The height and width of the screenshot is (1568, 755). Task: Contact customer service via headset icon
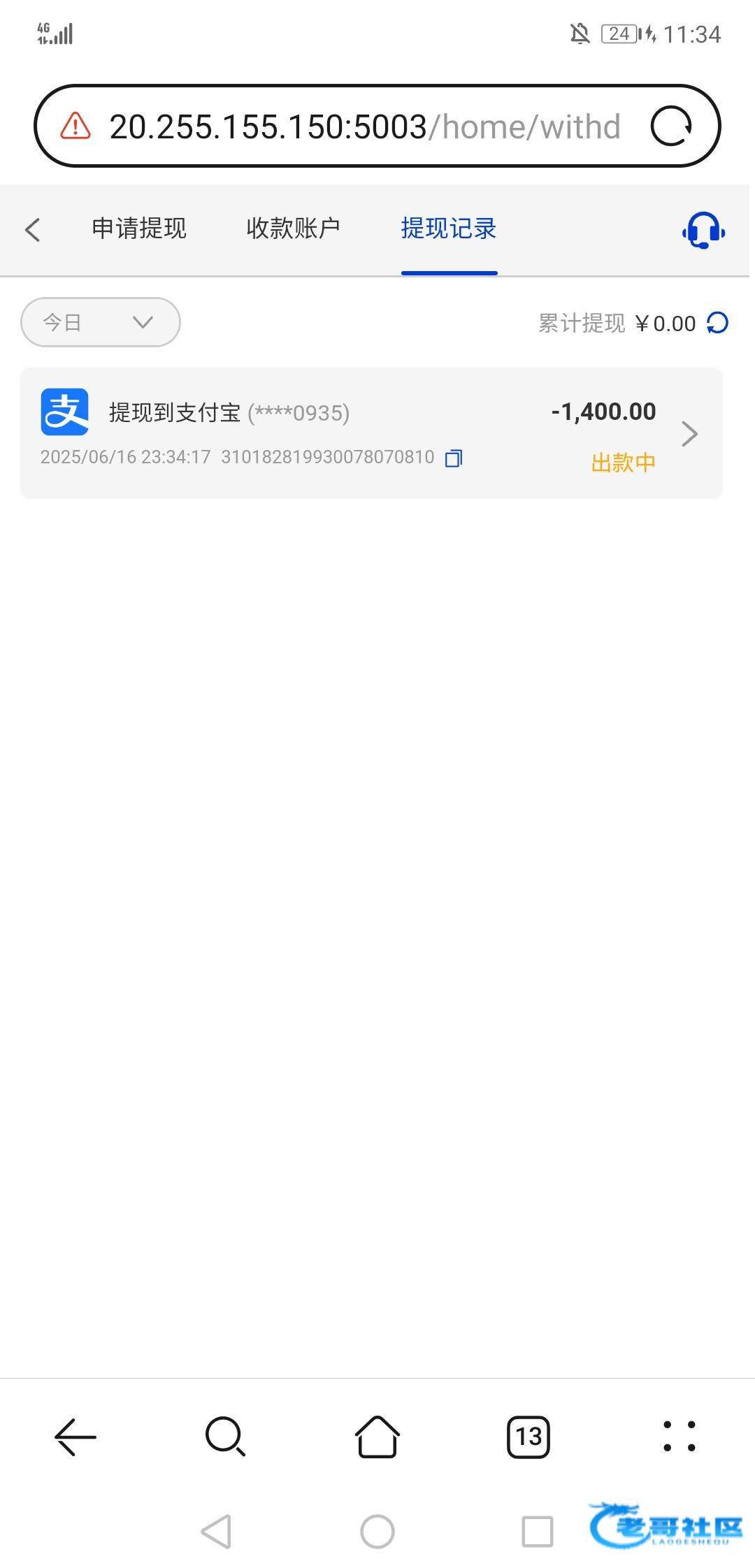[703, 231]
